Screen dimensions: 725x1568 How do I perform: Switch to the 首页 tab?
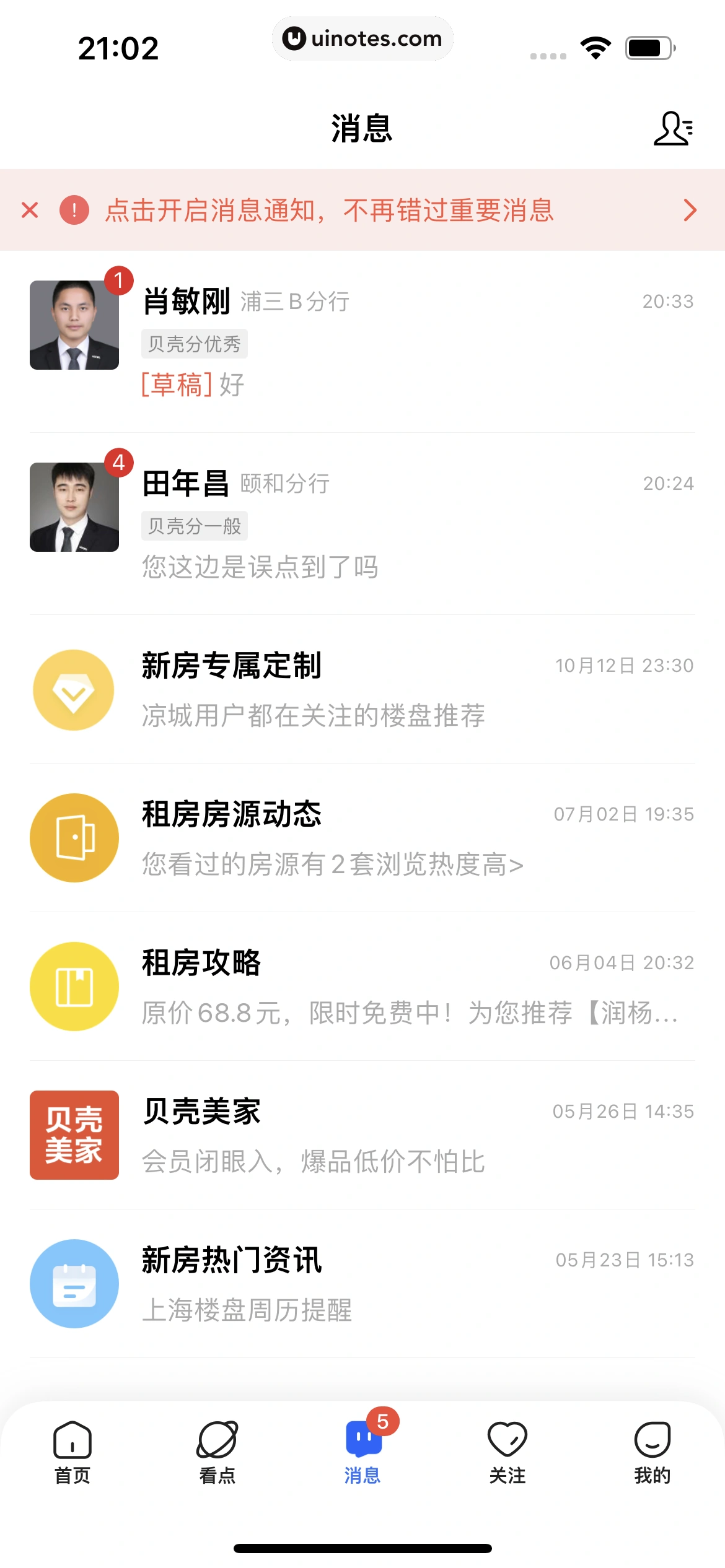click(72, 1452)
